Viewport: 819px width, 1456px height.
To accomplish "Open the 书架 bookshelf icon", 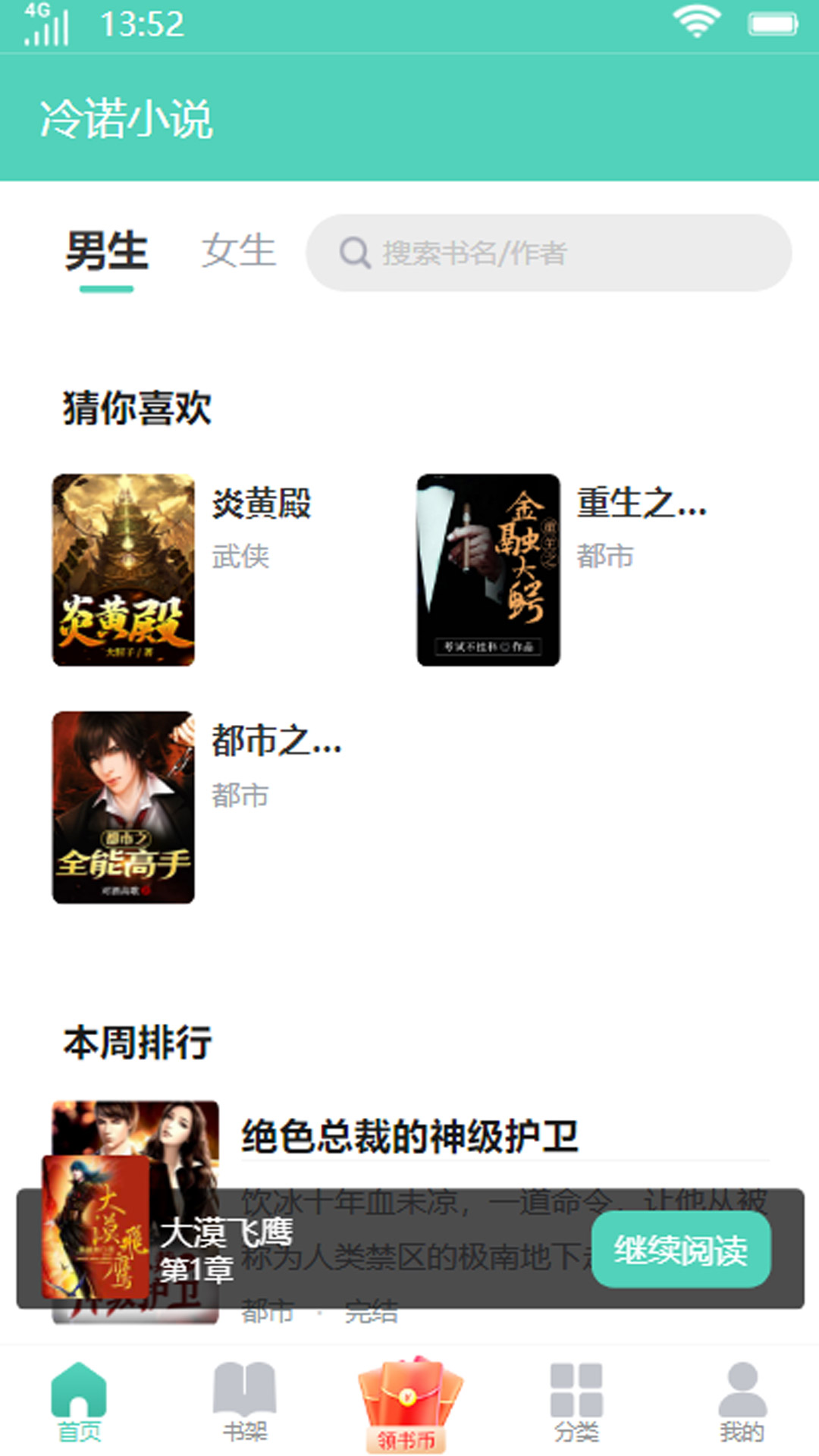I will [x=243, y=1395].
